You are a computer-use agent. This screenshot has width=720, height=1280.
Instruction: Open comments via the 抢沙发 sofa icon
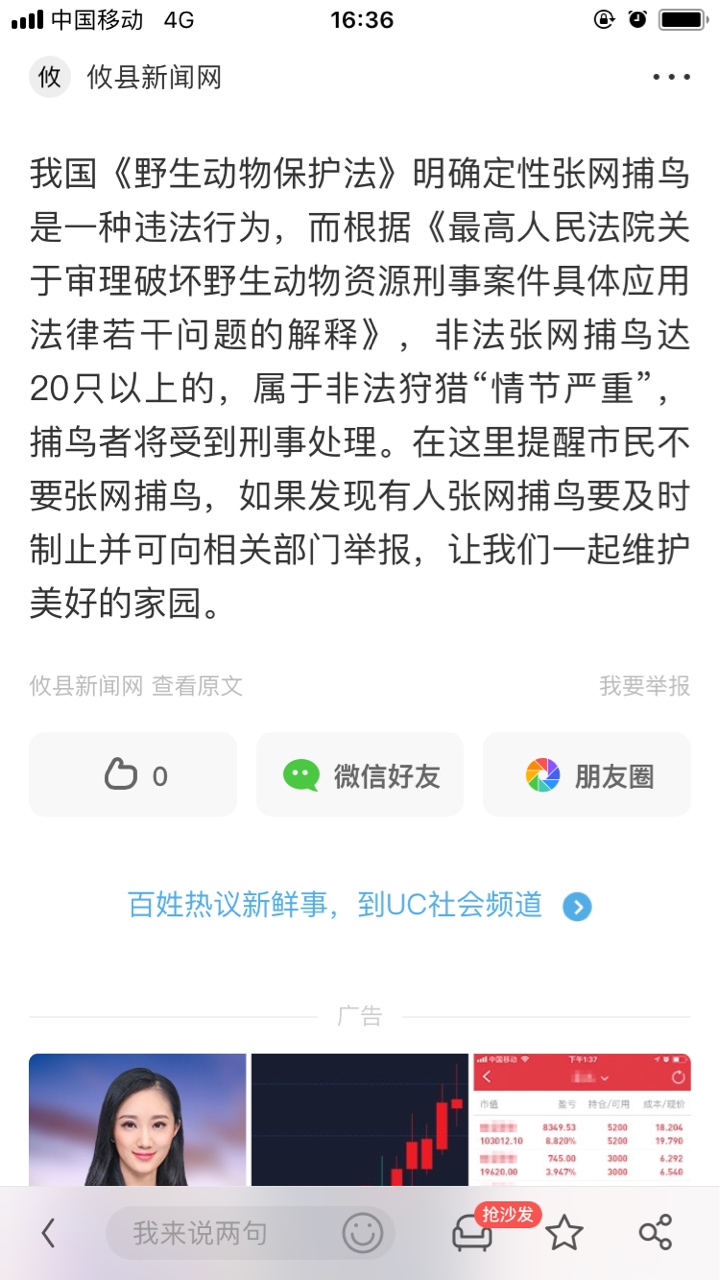point(473,1233)
